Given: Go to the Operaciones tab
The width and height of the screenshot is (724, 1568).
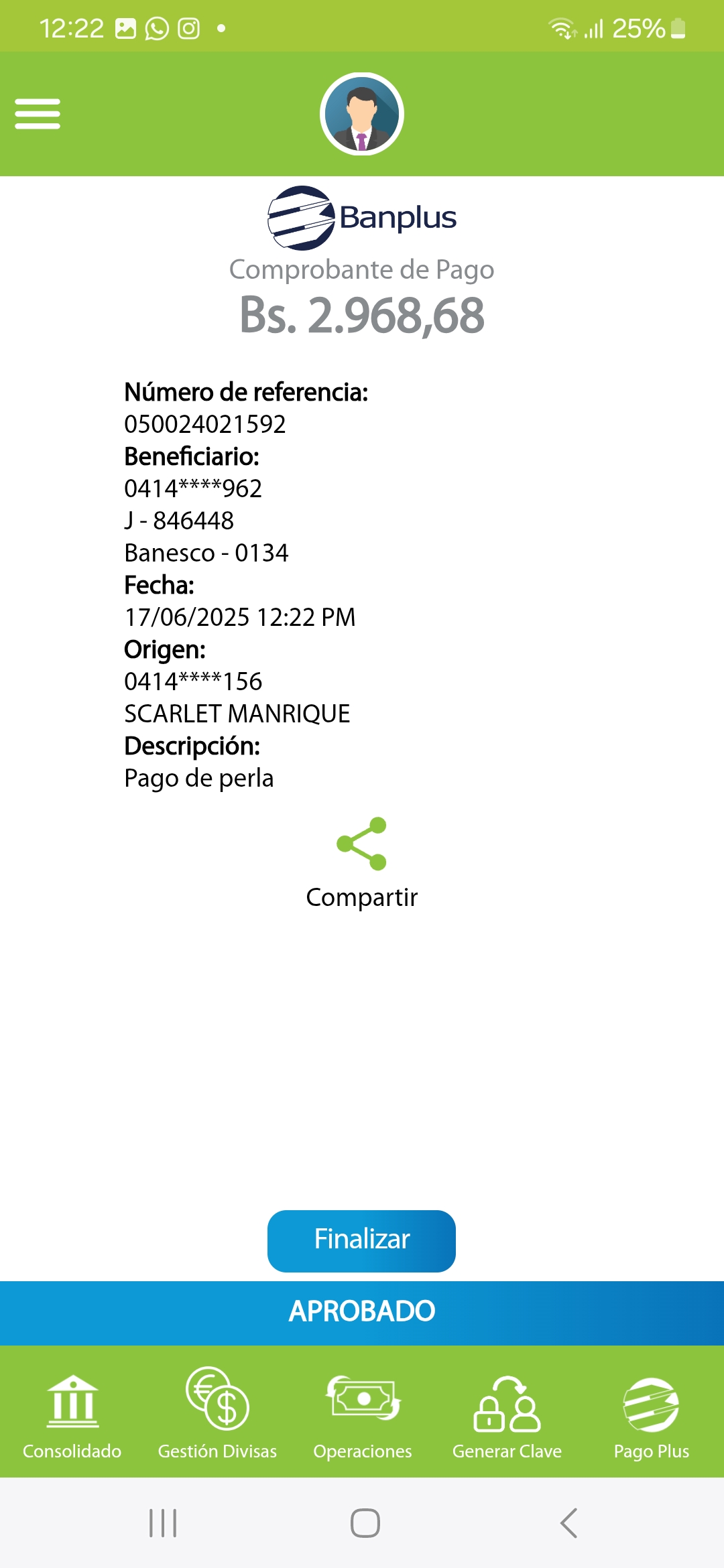Looking at the screenshot, I should point(363,1413).
